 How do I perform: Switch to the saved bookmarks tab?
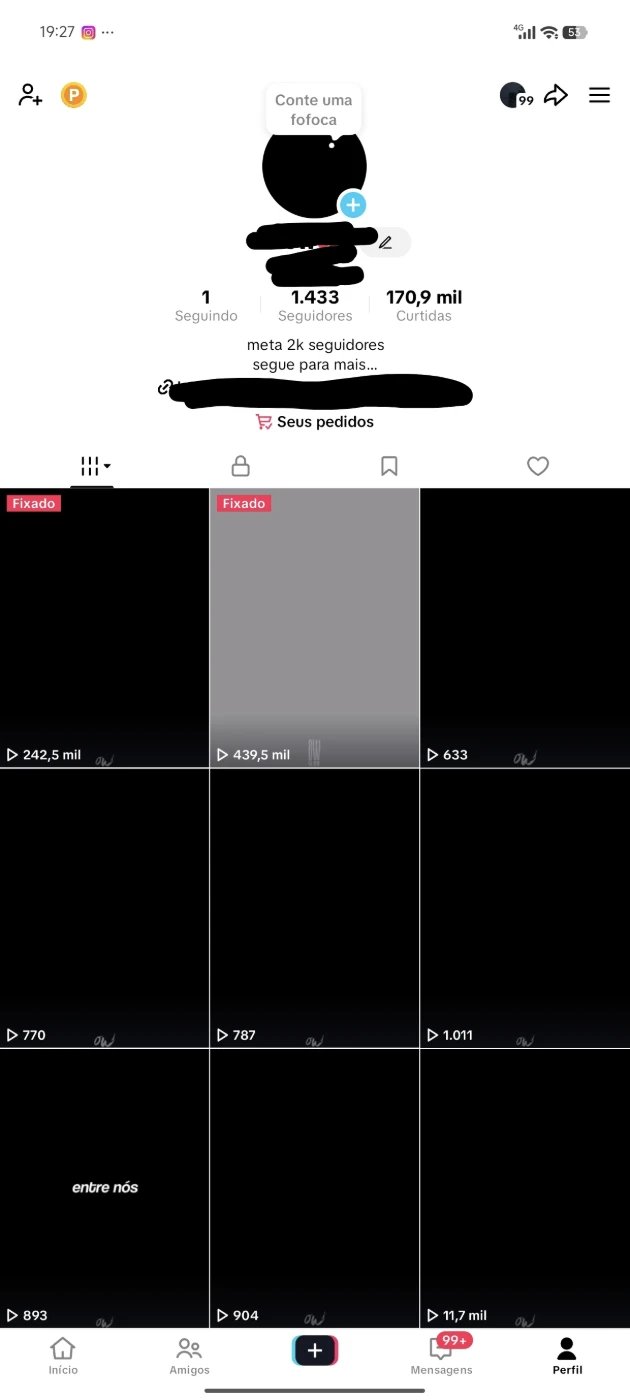(389, 466)
